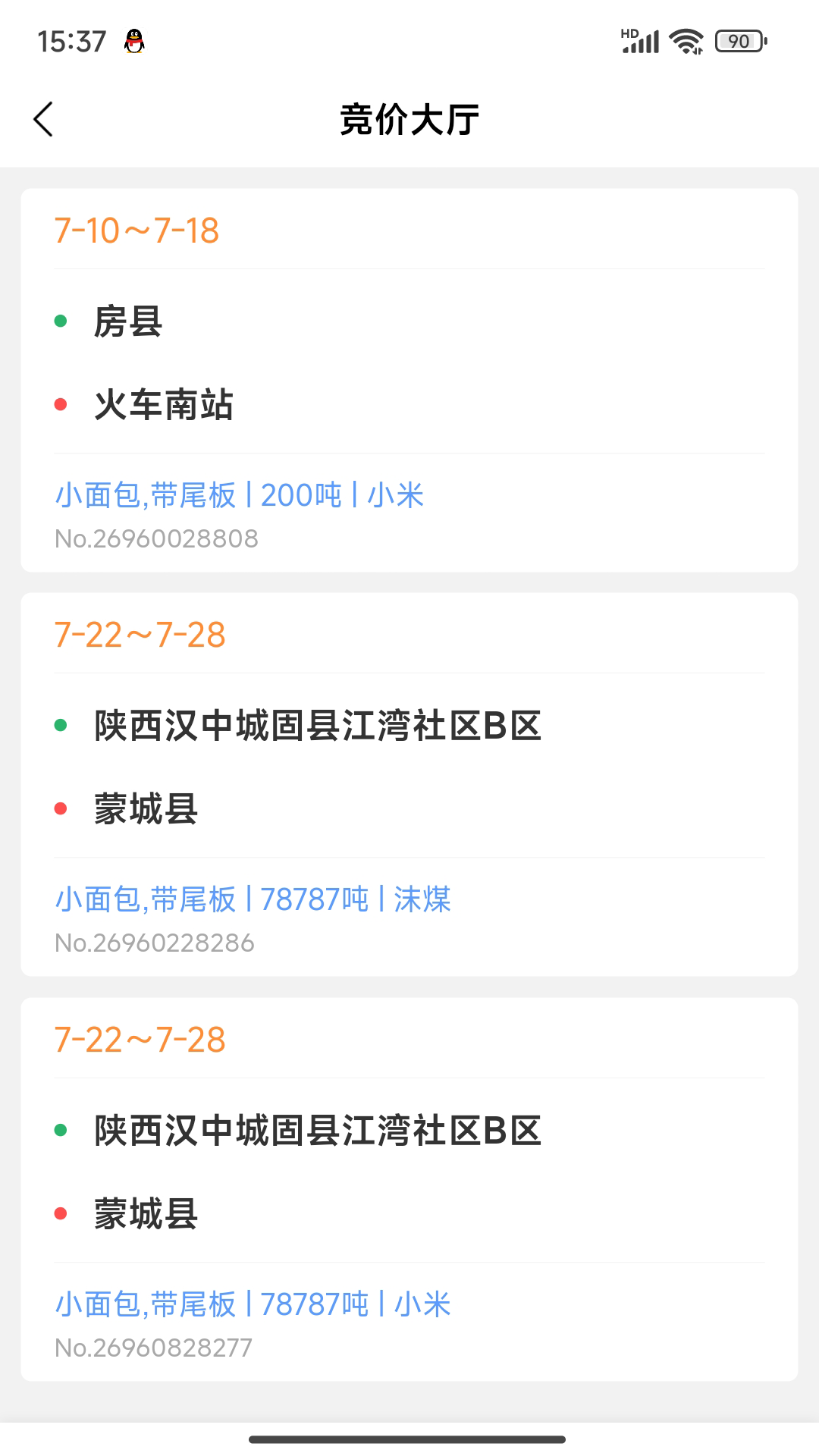Tap the Wi-Fi status icon
Image resolution: width=819 pixels, height=1456 pixels.
point(683,42)
